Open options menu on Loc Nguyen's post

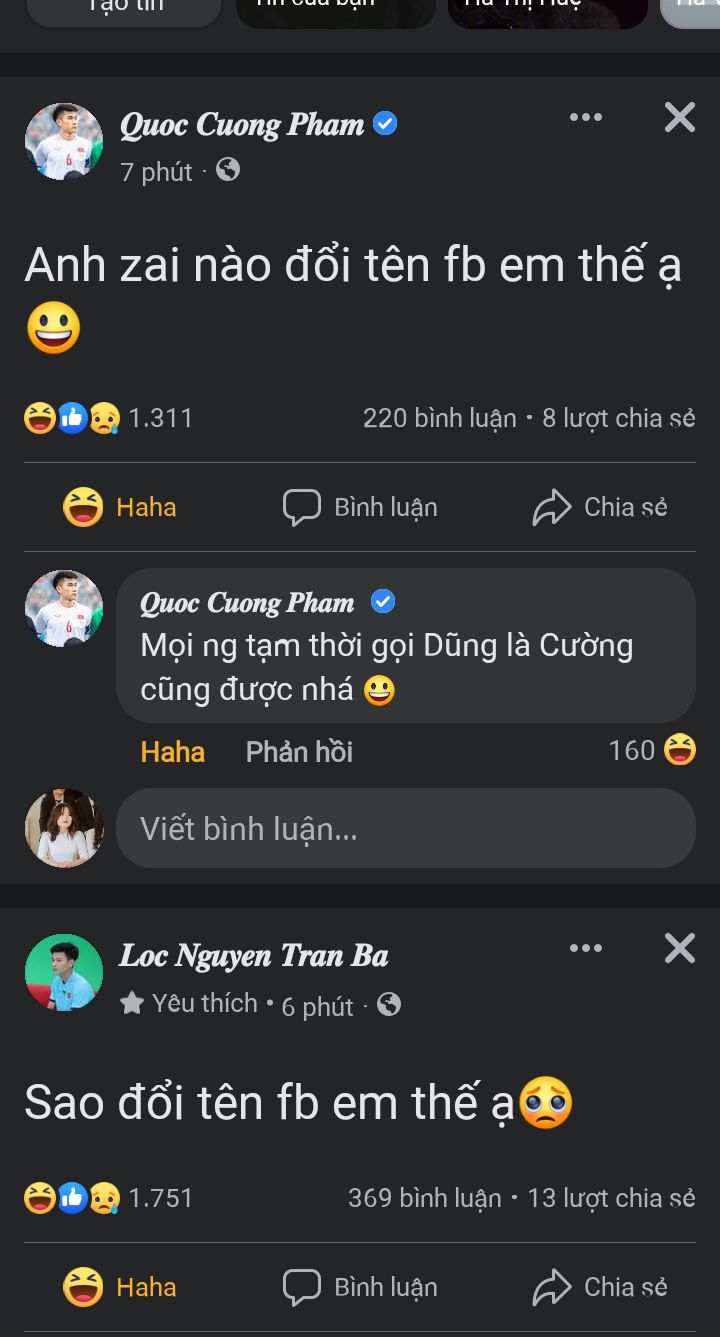click(585, 948)
